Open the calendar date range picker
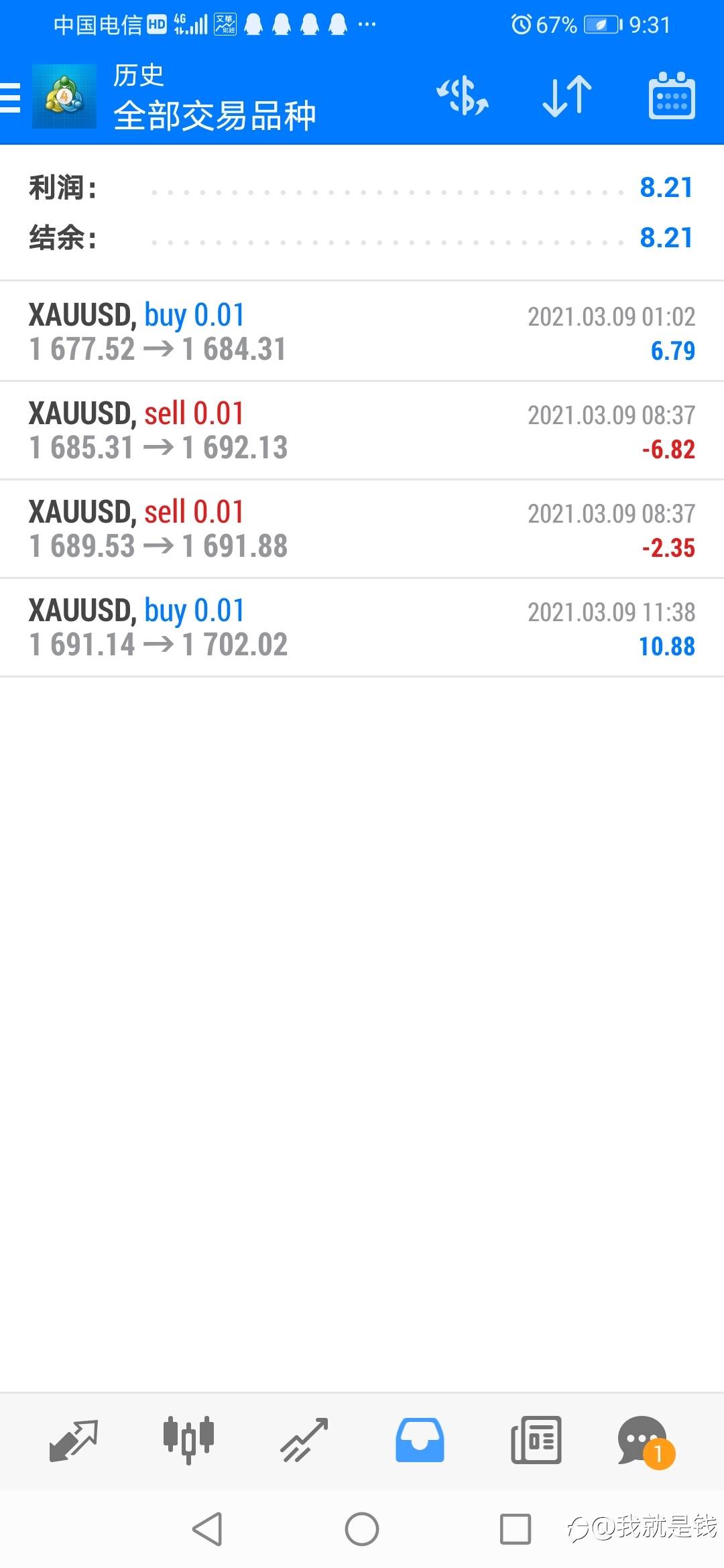724x1568 pixels. 672,96
